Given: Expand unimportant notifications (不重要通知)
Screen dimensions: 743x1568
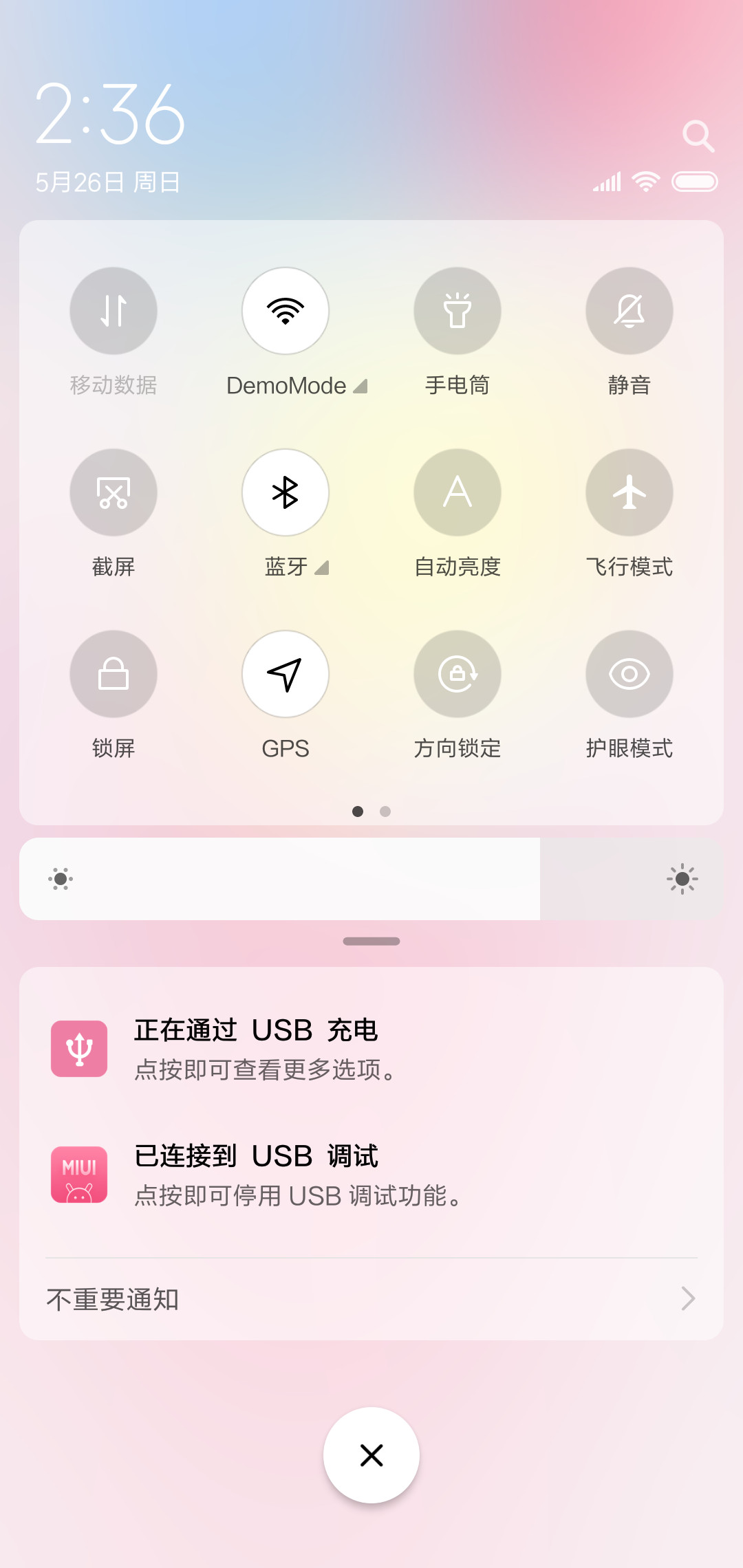Looking at the screenshot, I should [371, 1299].
